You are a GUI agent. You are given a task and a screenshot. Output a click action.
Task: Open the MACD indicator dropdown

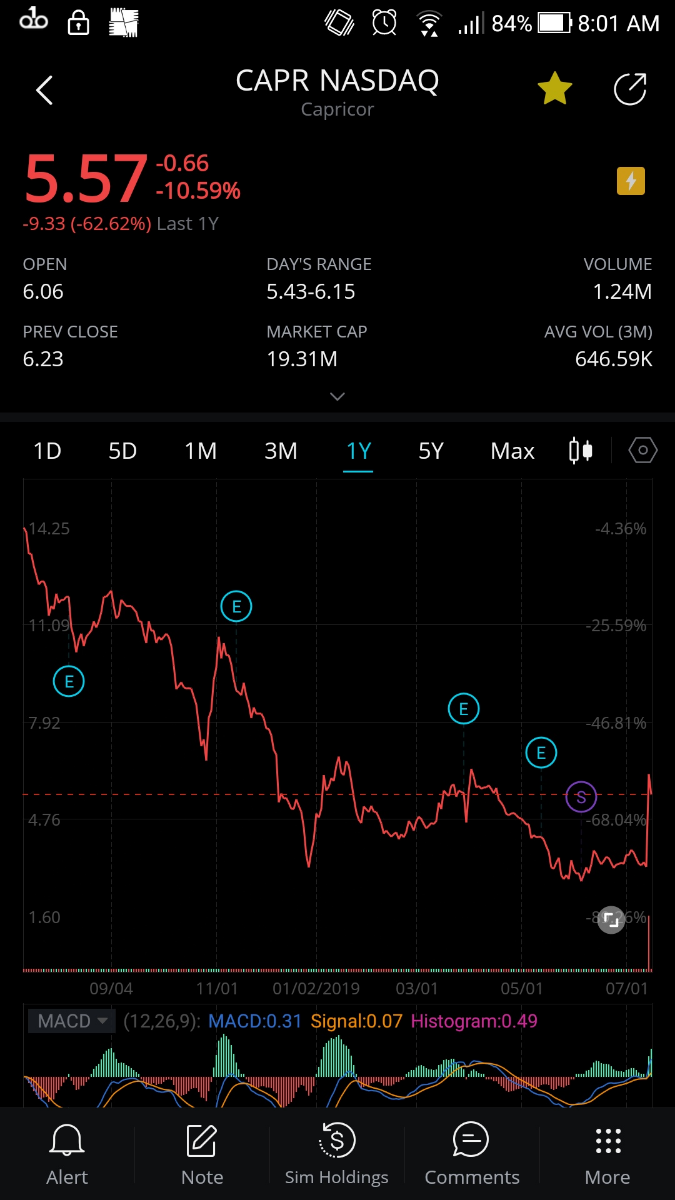pos(72,1021)
